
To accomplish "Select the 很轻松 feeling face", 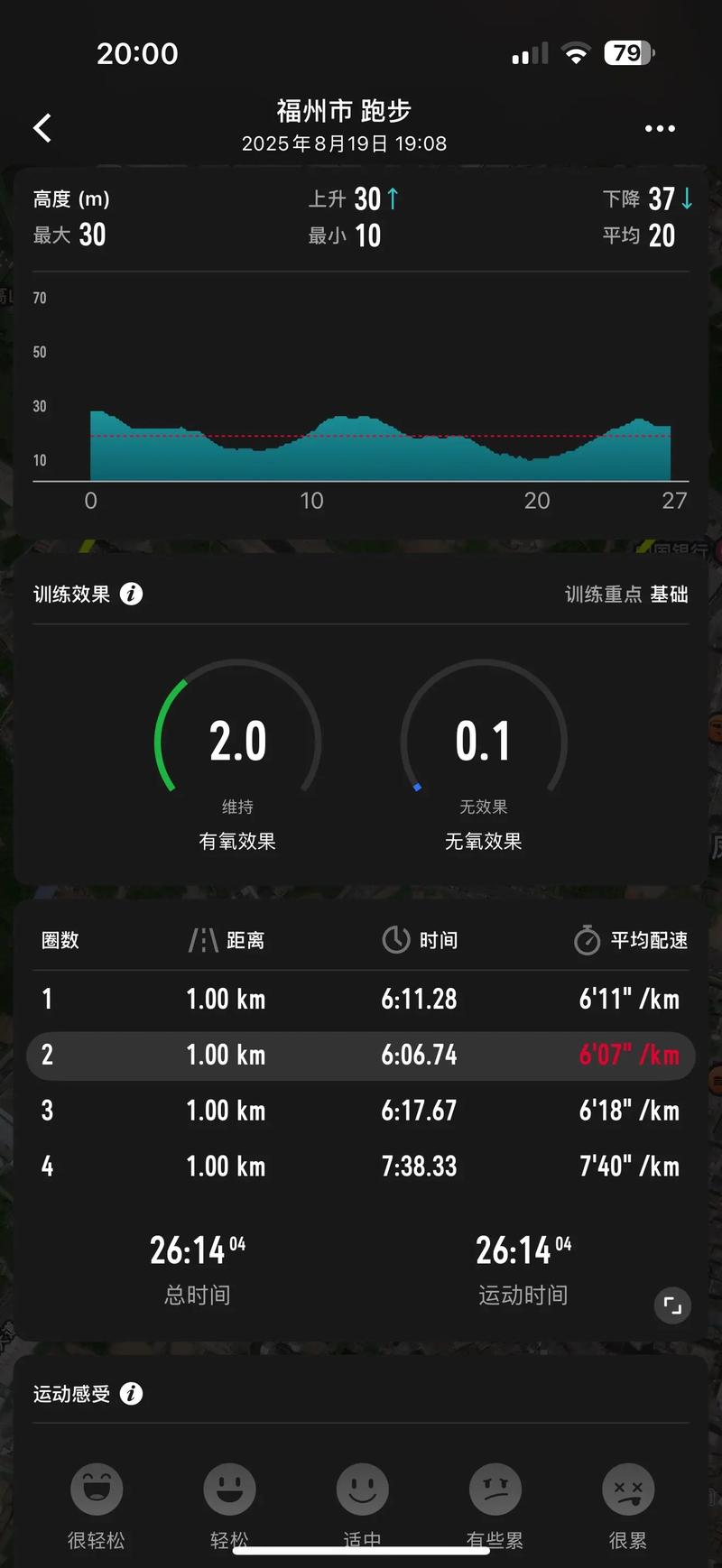I will 97,1490.
